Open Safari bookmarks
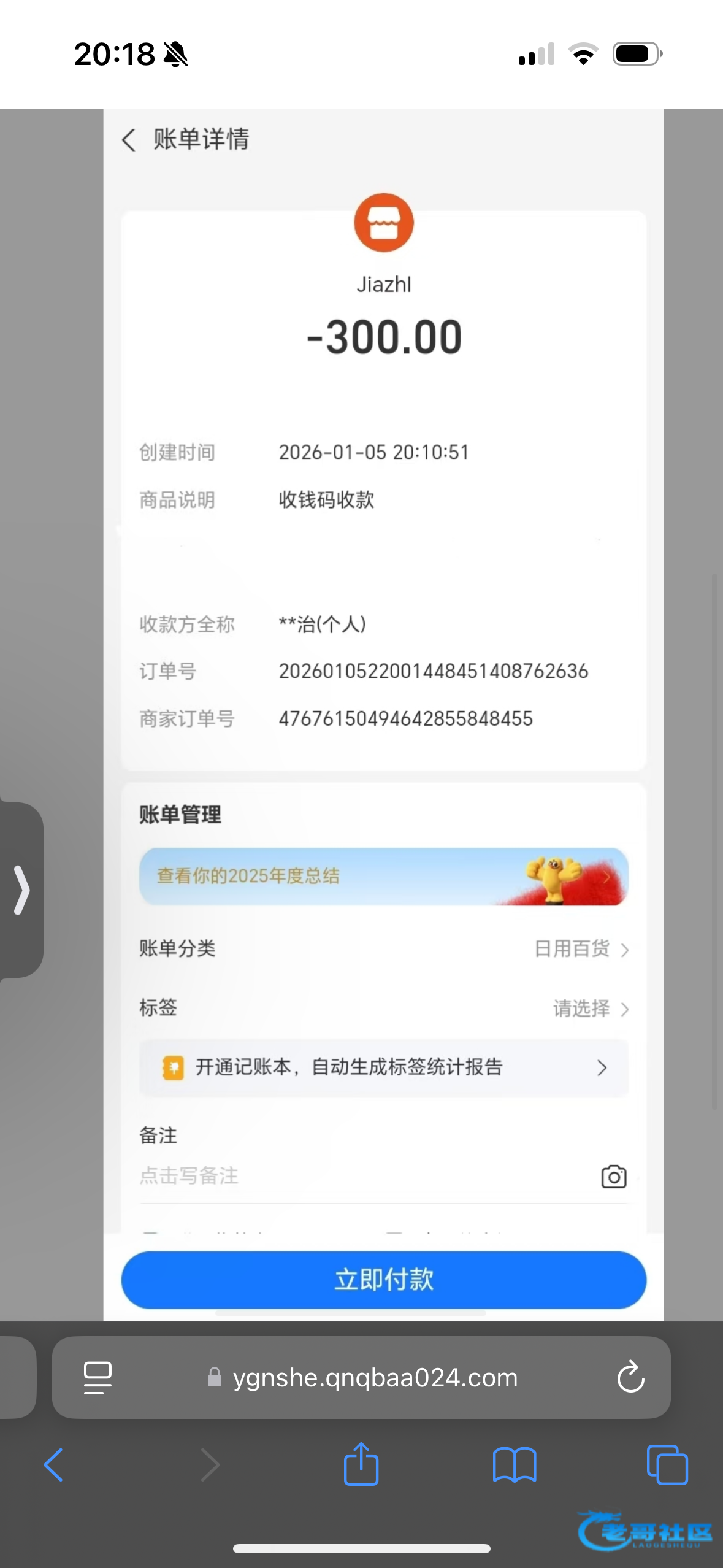This screenshot has width=723, height=1568. click(514, 1465)
